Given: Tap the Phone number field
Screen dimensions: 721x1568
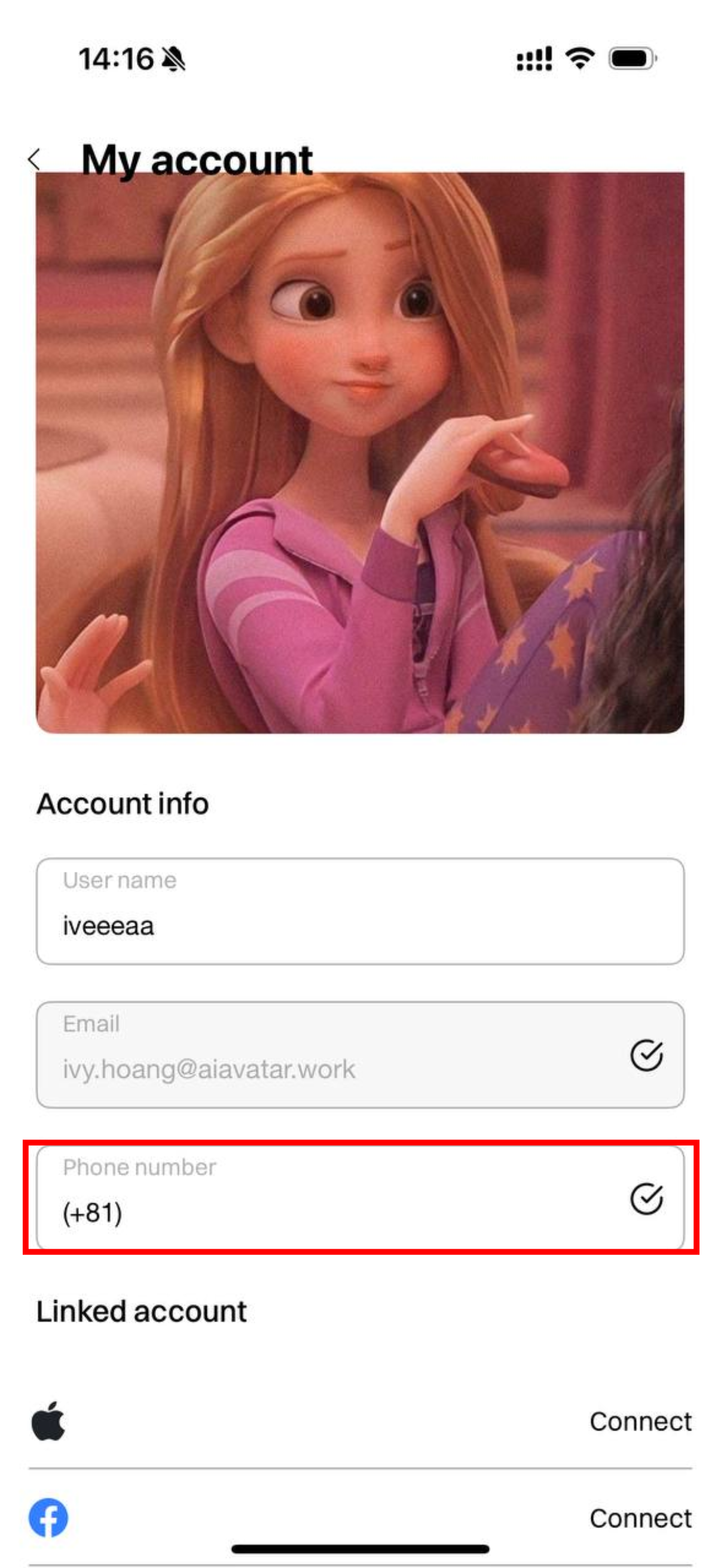Looking at the screenshot, I should [x=341, y=1197].
